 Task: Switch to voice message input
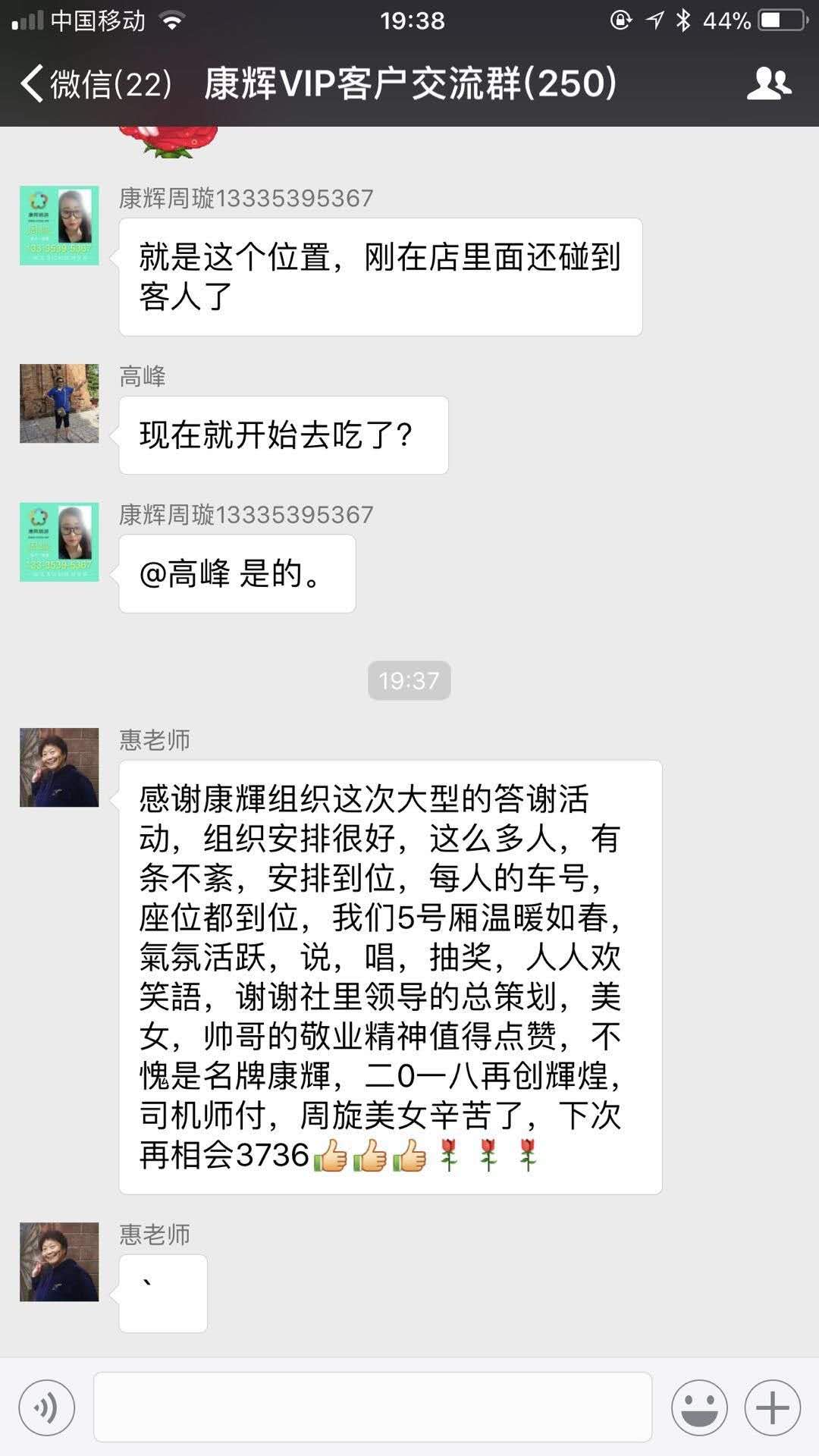(x=47, y=1407)
